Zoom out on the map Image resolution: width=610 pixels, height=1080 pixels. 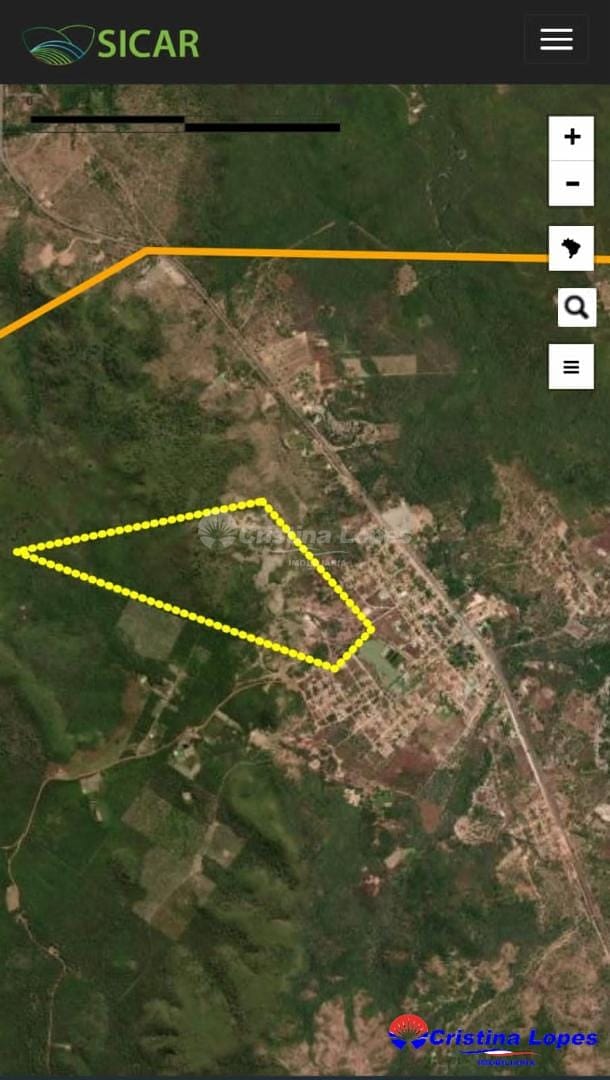[x=571, y=184]
